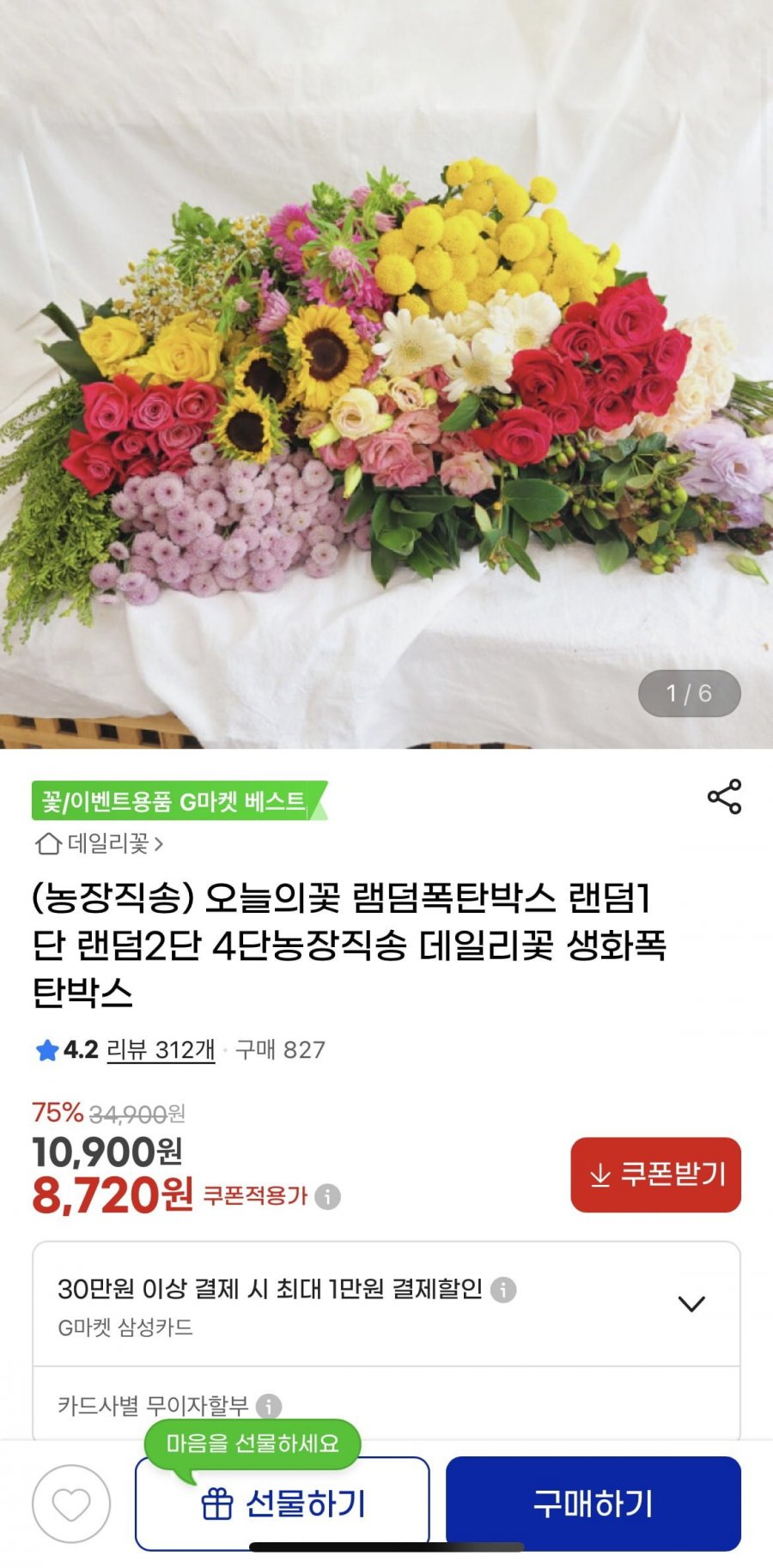Tap 선물하기 to send as gift

coord(283,1504)
